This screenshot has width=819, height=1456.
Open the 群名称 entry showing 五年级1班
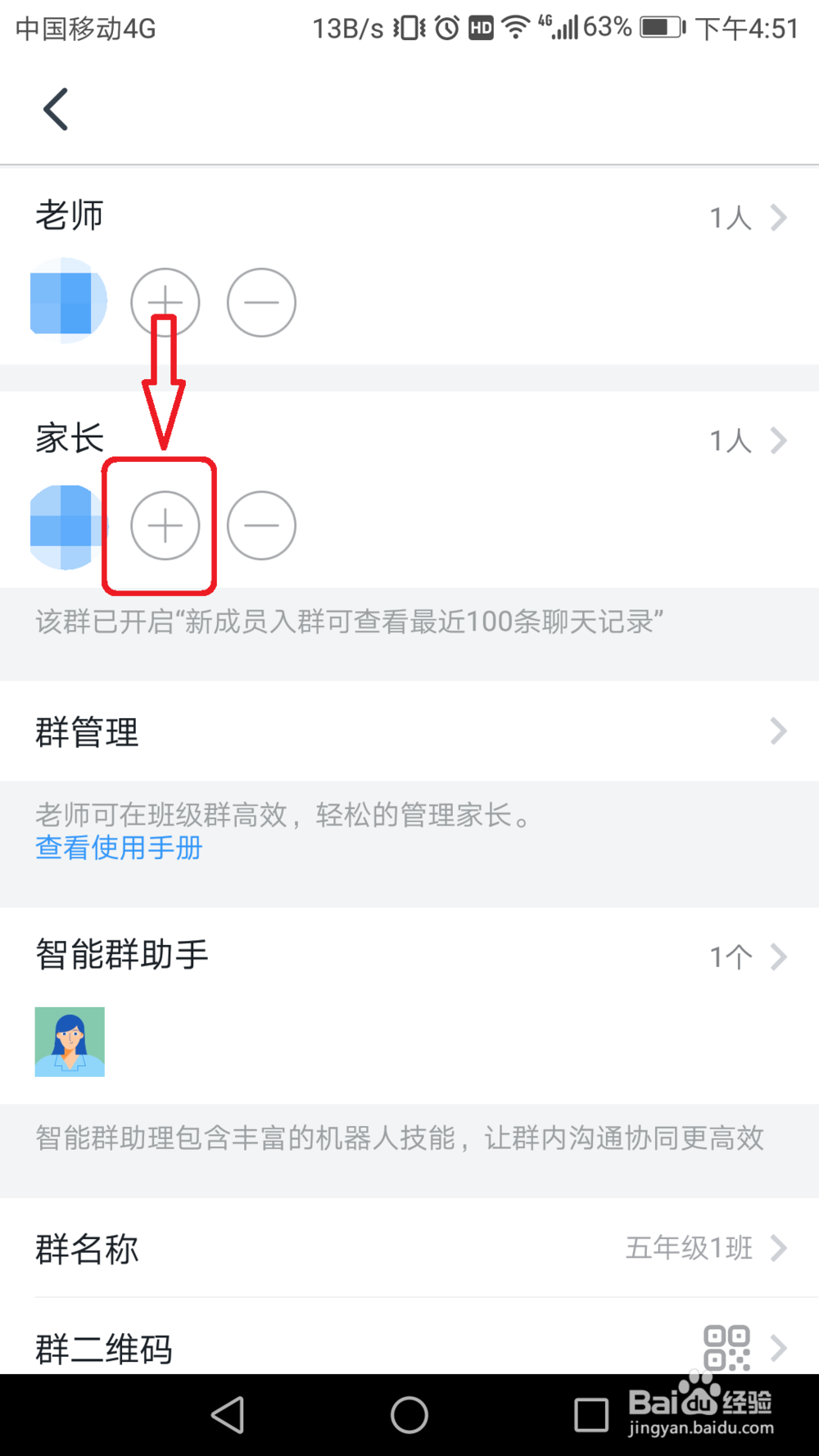(x=692, y=1248)
